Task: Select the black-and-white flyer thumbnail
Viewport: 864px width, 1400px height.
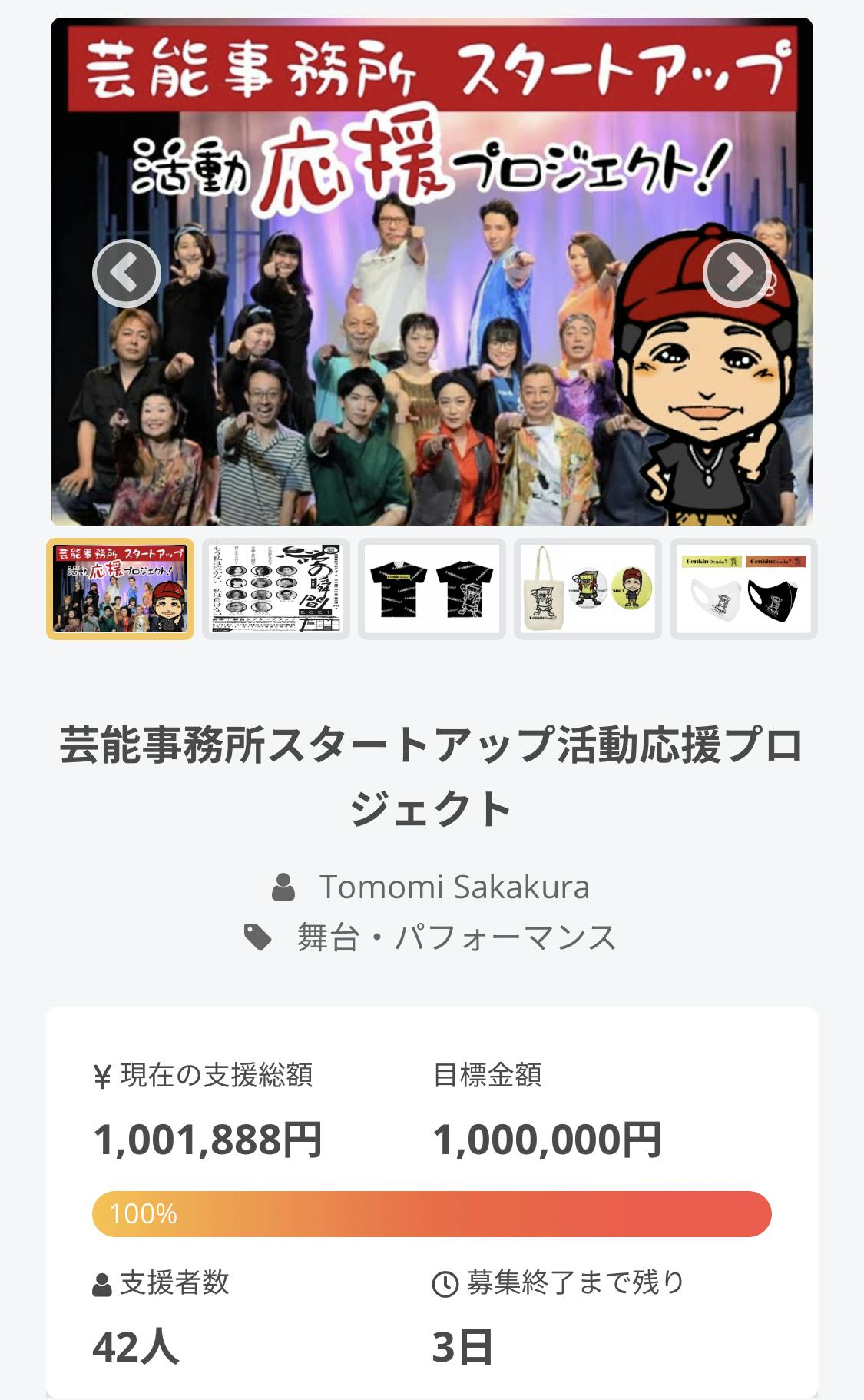Action: coord(276,589)
